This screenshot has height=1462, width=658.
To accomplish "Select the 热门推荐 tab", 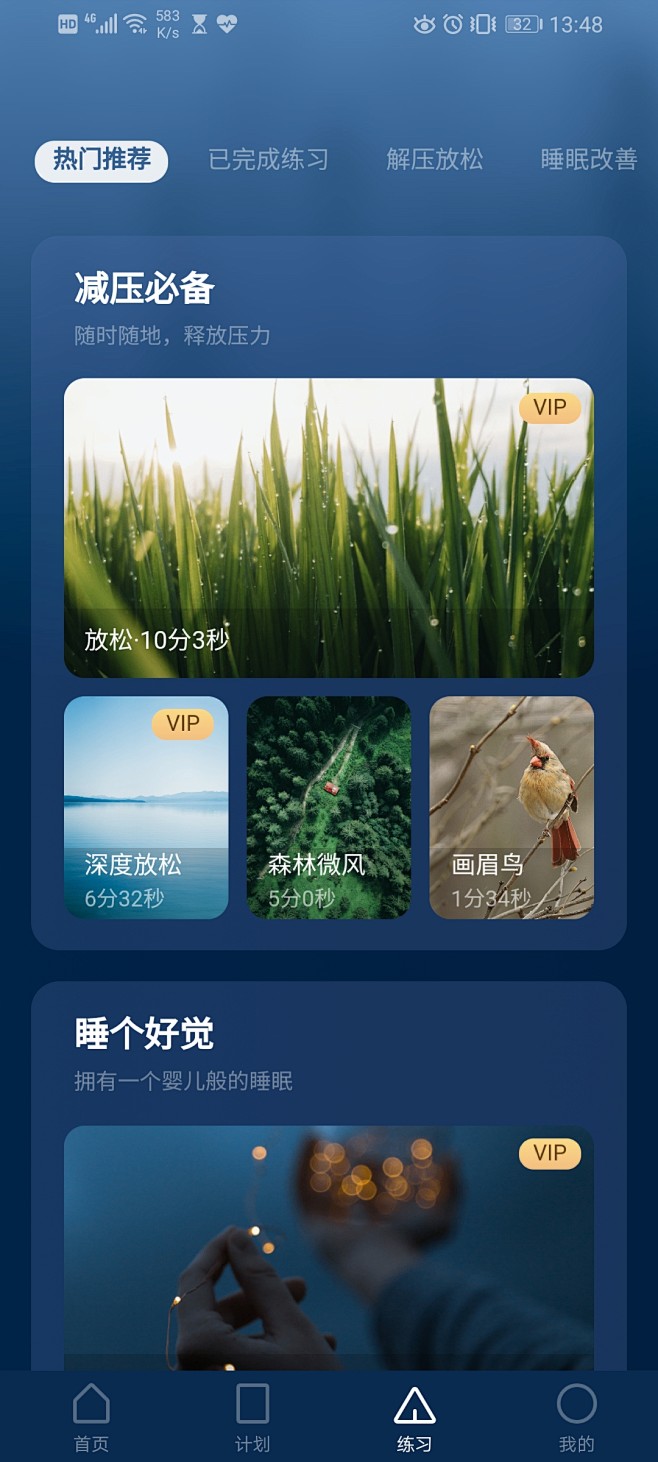I will tap(101, 160).
